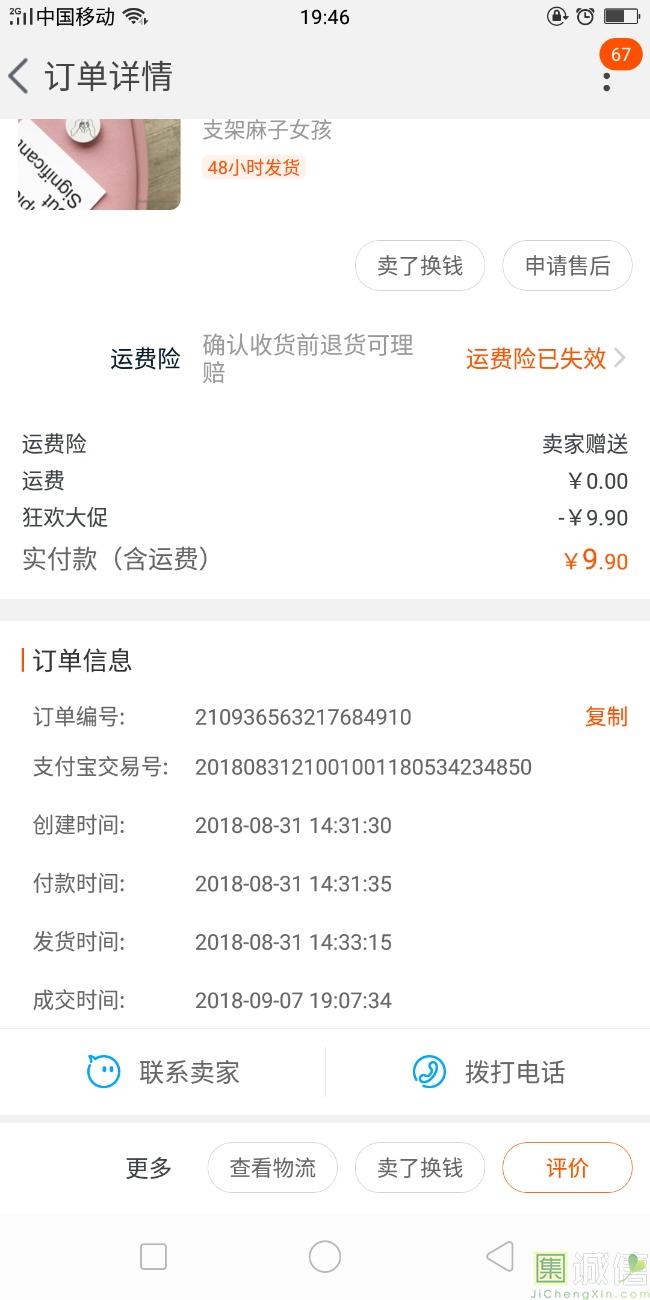Go back from the order details page
This screenshot has width=650, height=1300.
click(20, 77)
